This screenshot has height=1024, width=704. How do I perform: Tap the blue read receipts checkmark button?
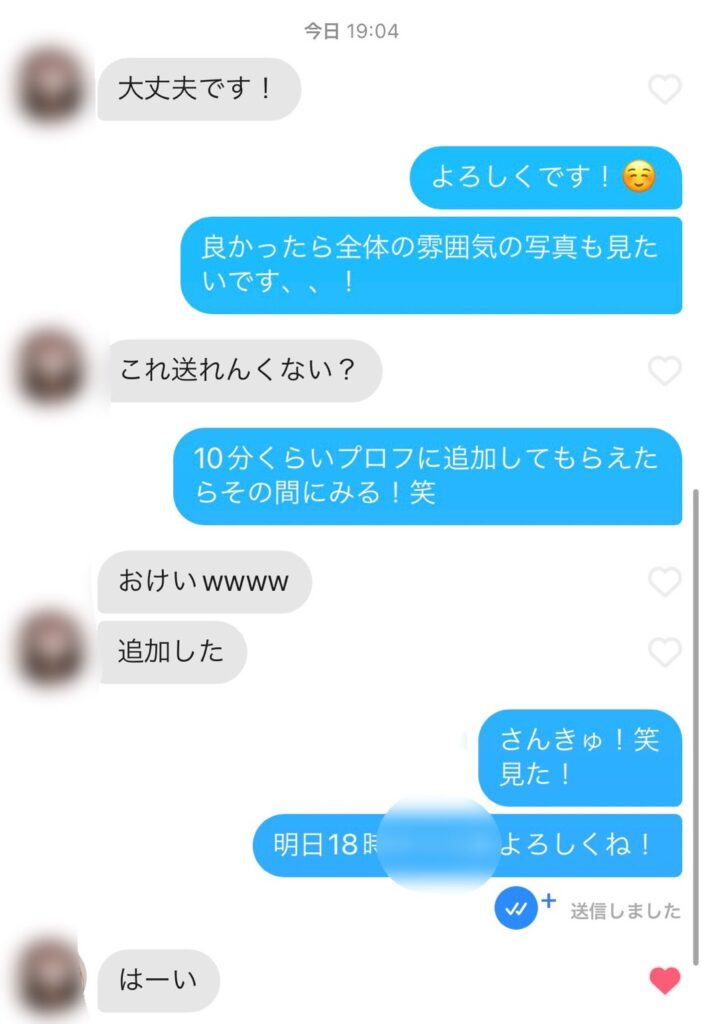[516, 909]
